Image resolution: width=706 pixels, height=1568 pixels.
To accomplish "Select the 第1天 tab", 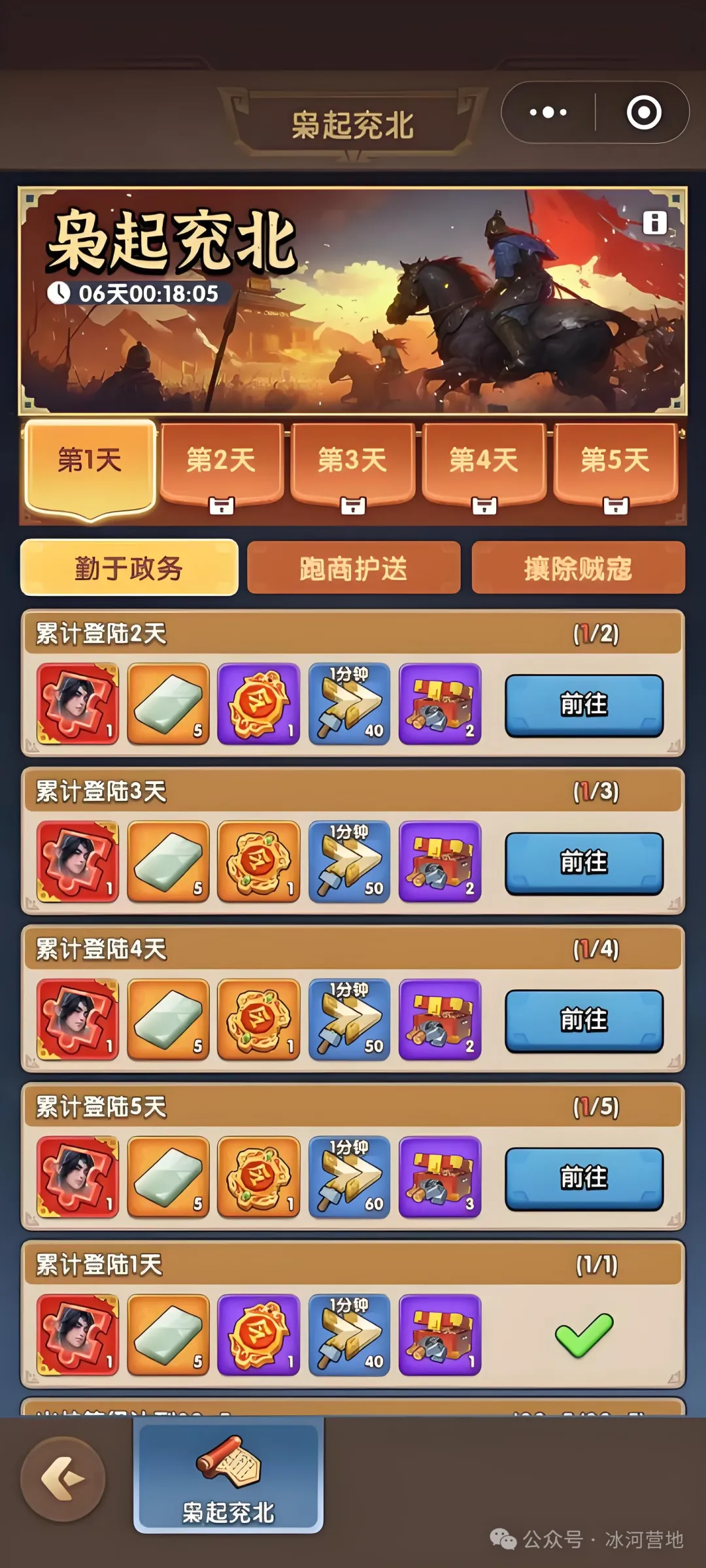I will tap(90, 461).
